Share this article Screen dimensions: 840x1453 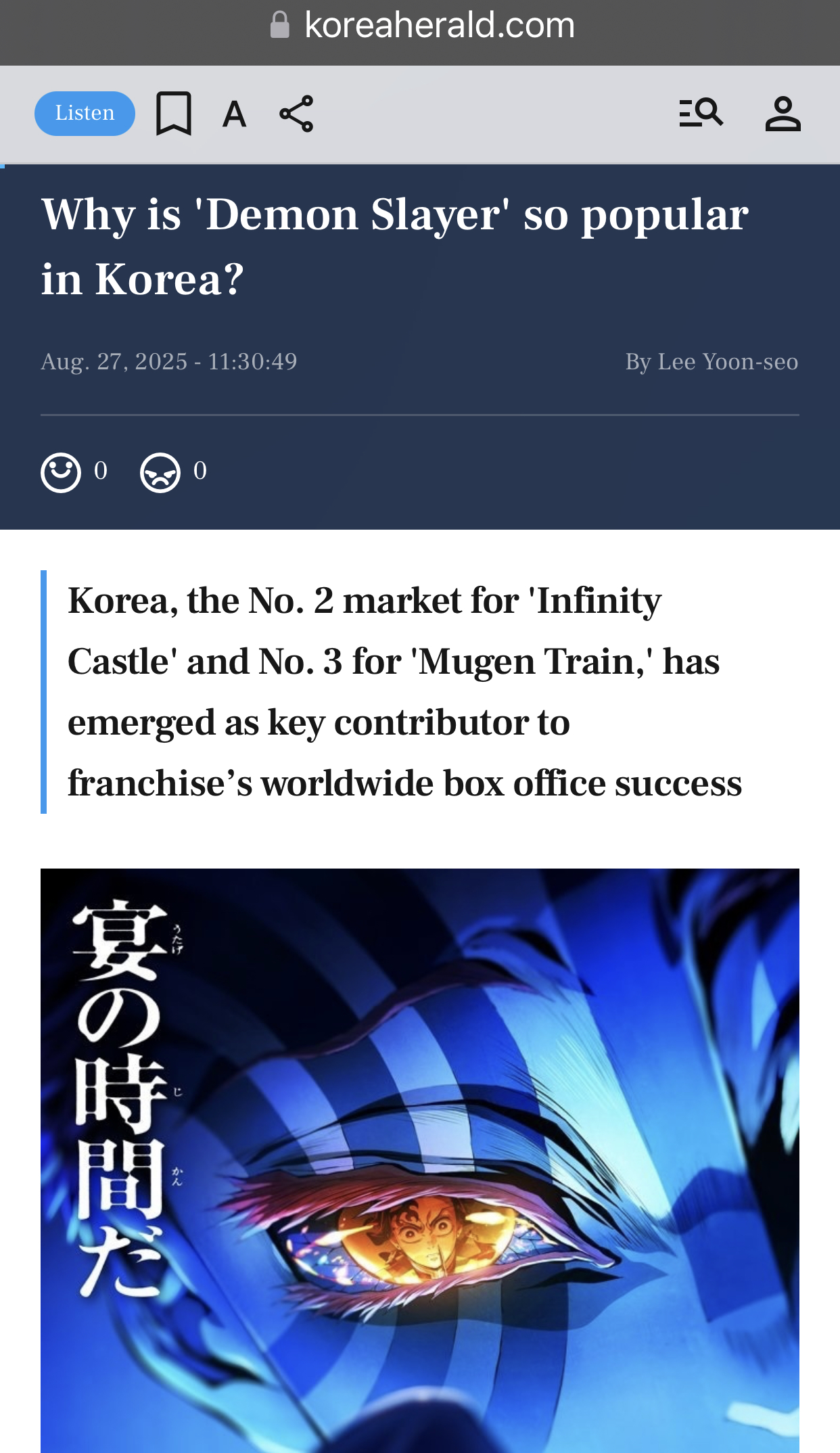[x=297, y=114]
